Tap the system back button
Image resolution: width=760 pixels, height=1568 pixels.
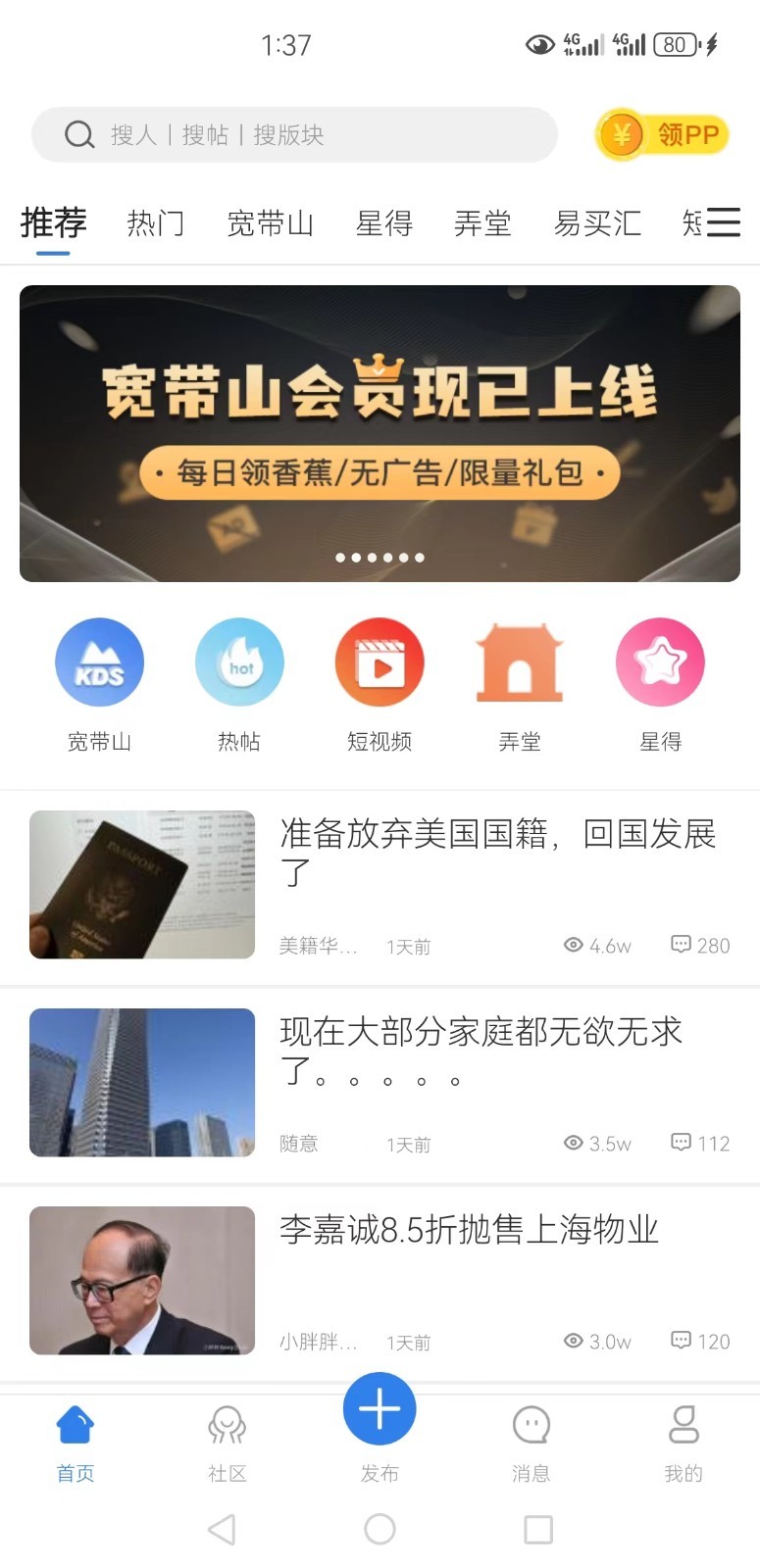point(223,1529)
